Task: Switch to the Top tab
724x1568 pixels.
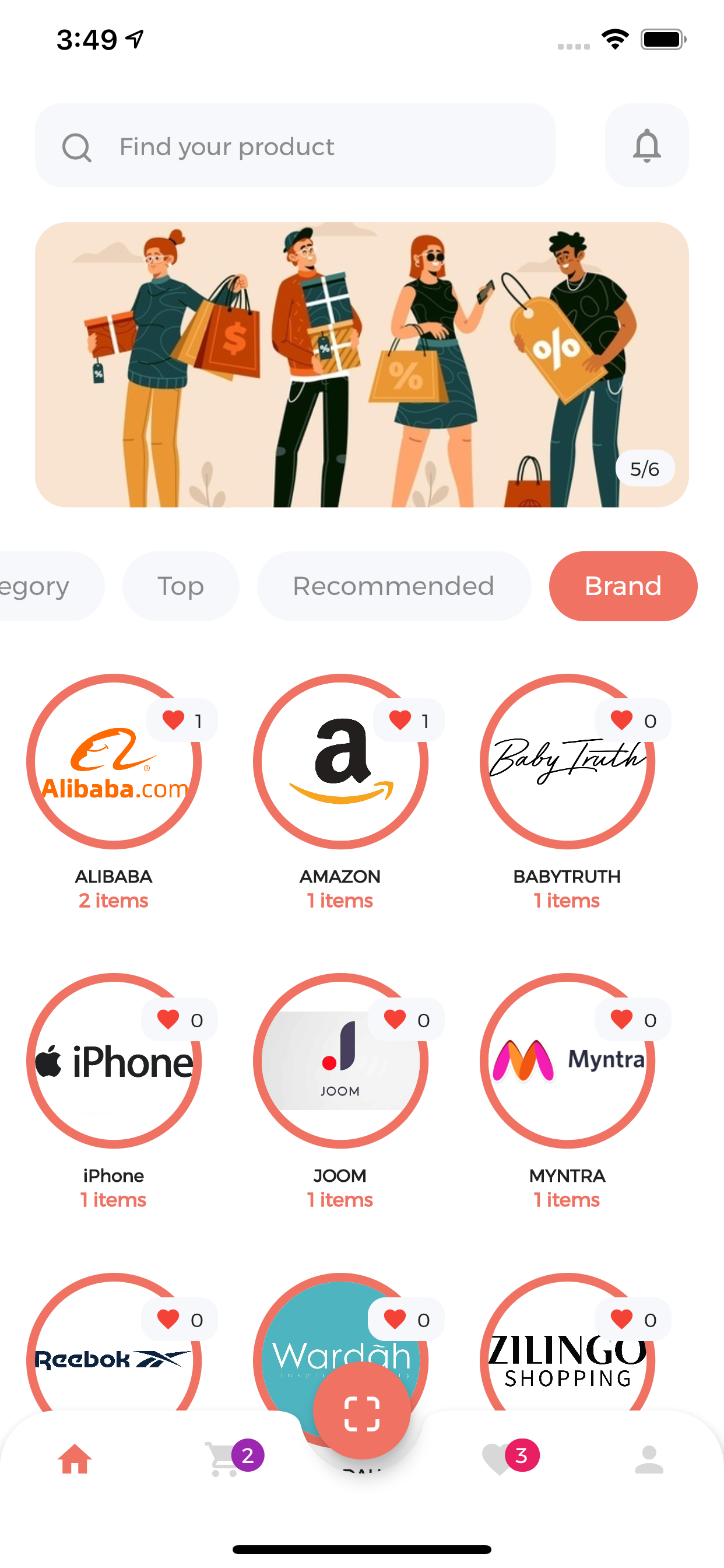Action: 181,586
